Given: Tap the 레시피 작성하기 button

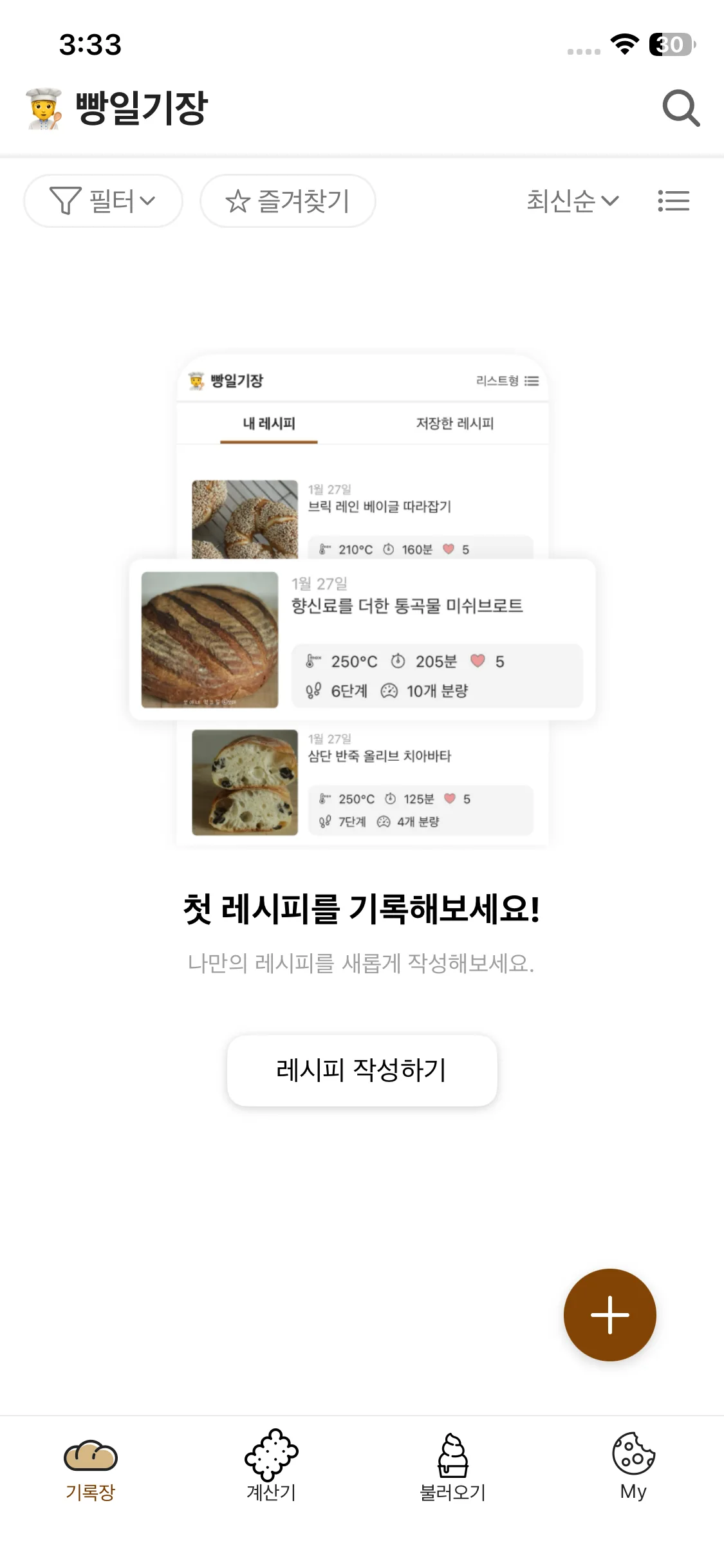Looking at the screenshot, I should (x=362, y=1070).
